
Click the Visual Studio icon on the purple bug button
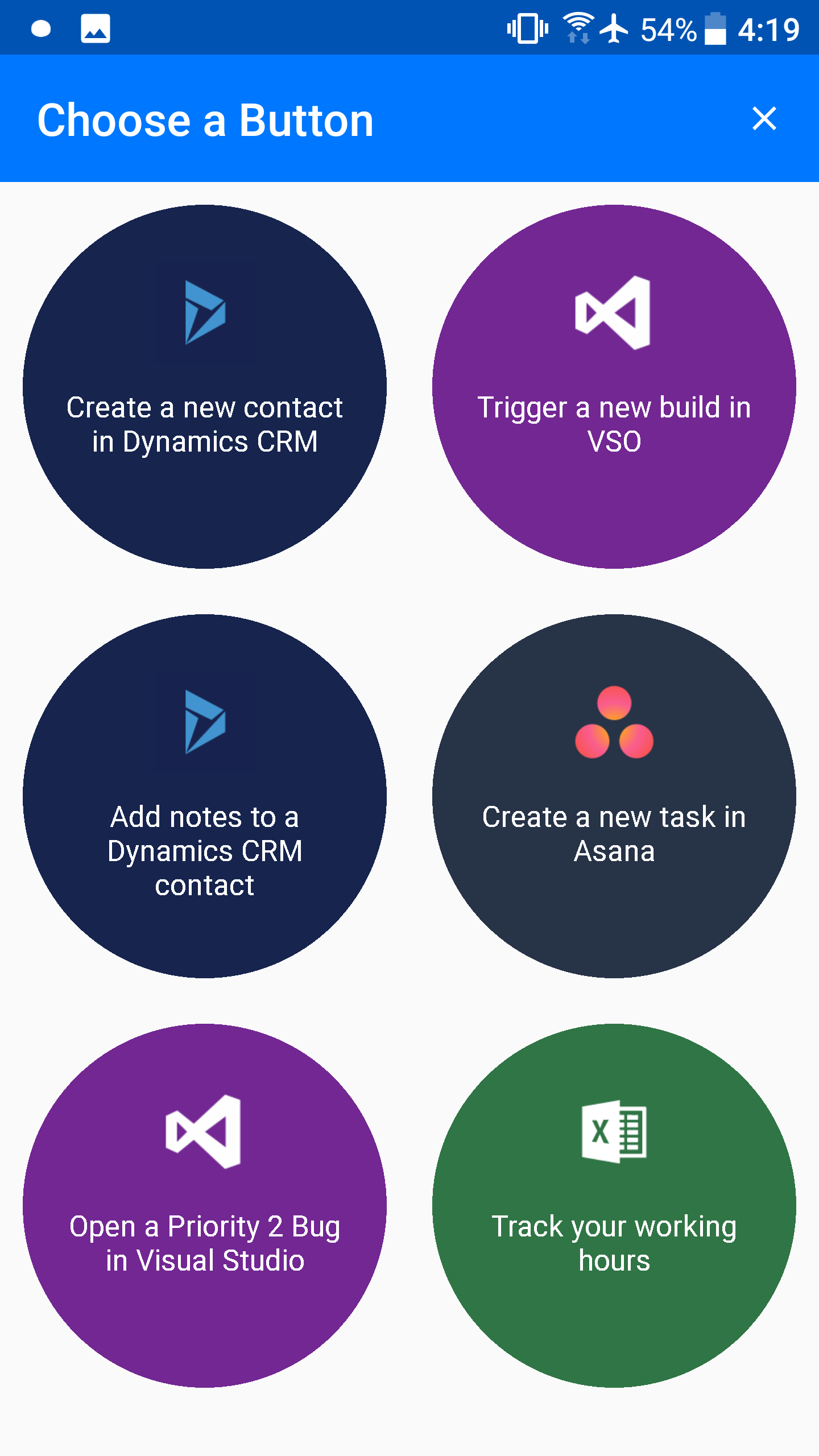pyautogui.click(x=205, y=1132)
